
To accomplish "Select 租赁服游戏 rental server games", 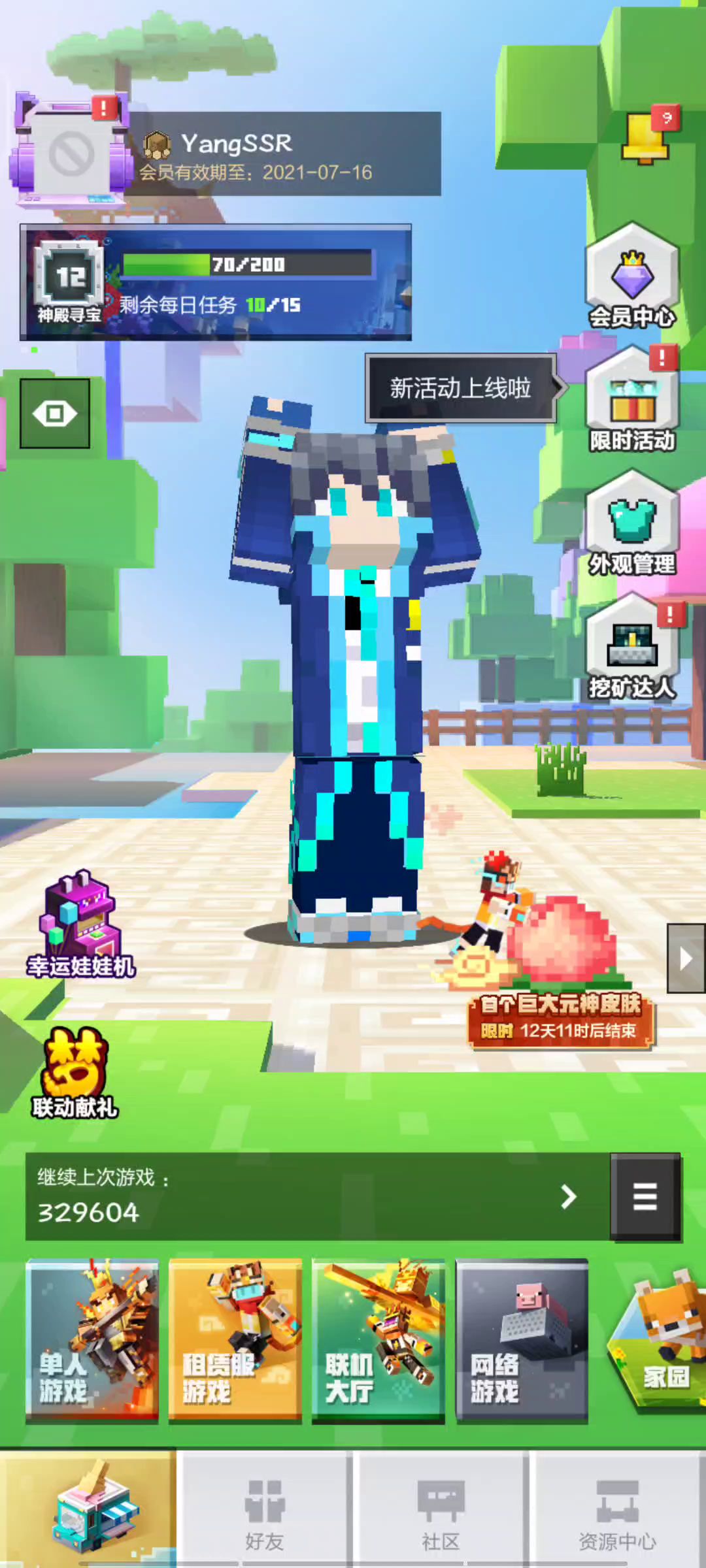I will click(x=235, y=1341).
